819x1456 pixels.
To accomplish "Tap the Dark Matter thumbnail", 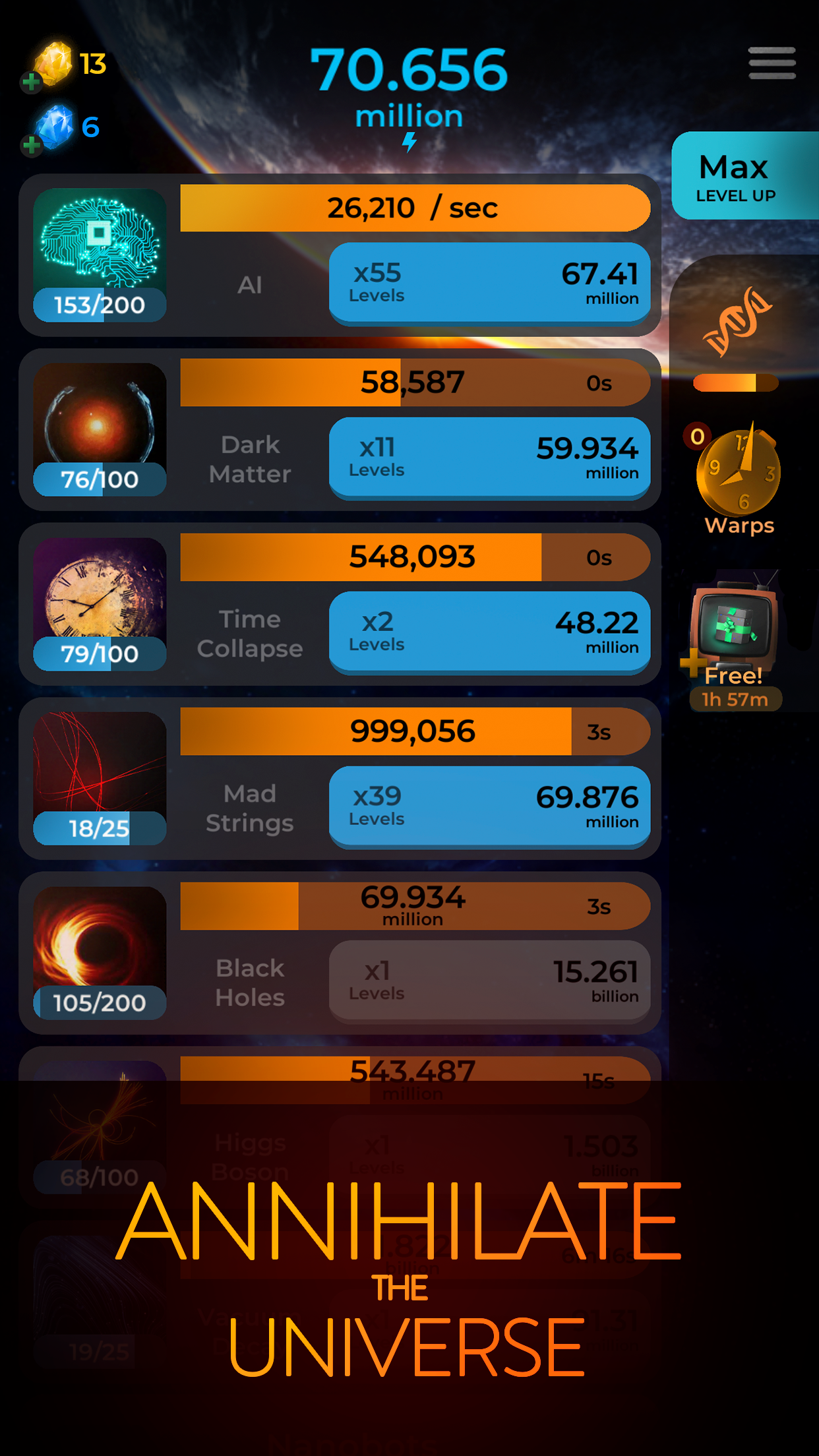I will (100, 429).
